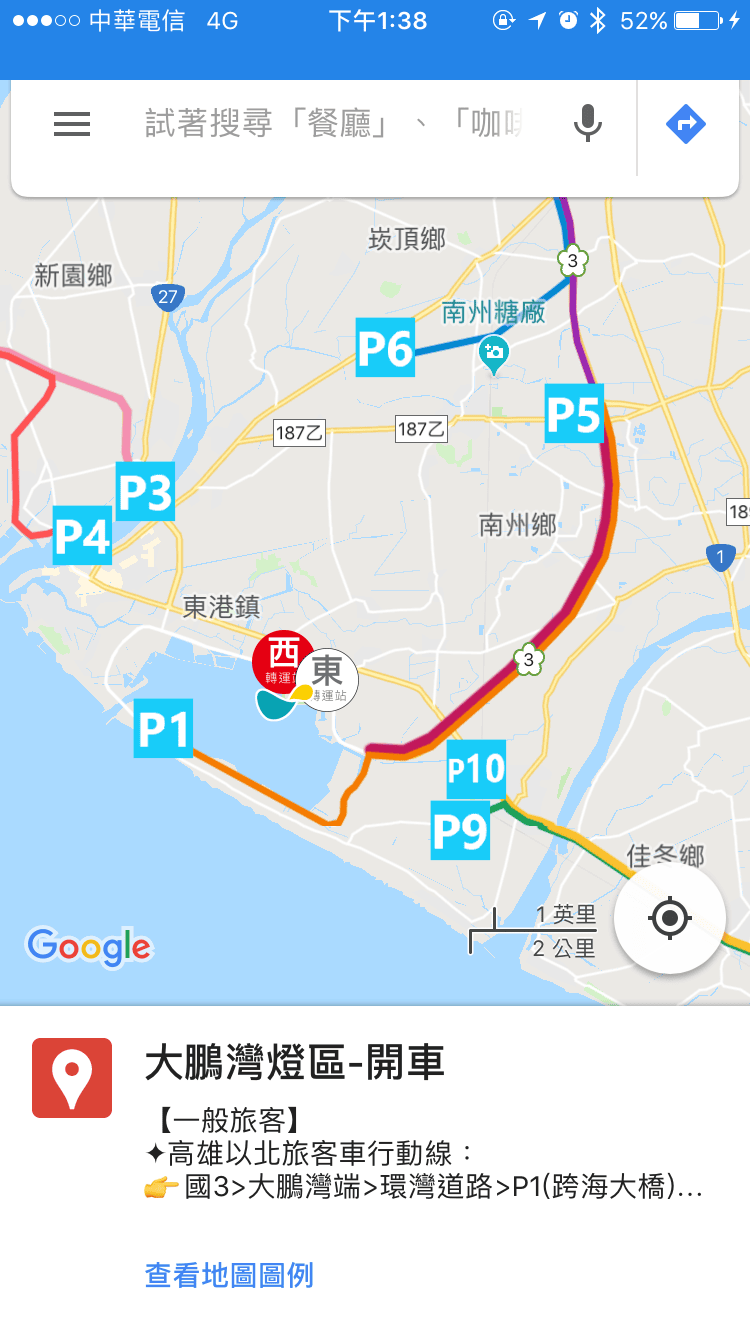This screenshot has height=1334, width=750.
Task: Select the P9 parking marker
Action: [460, 830]
